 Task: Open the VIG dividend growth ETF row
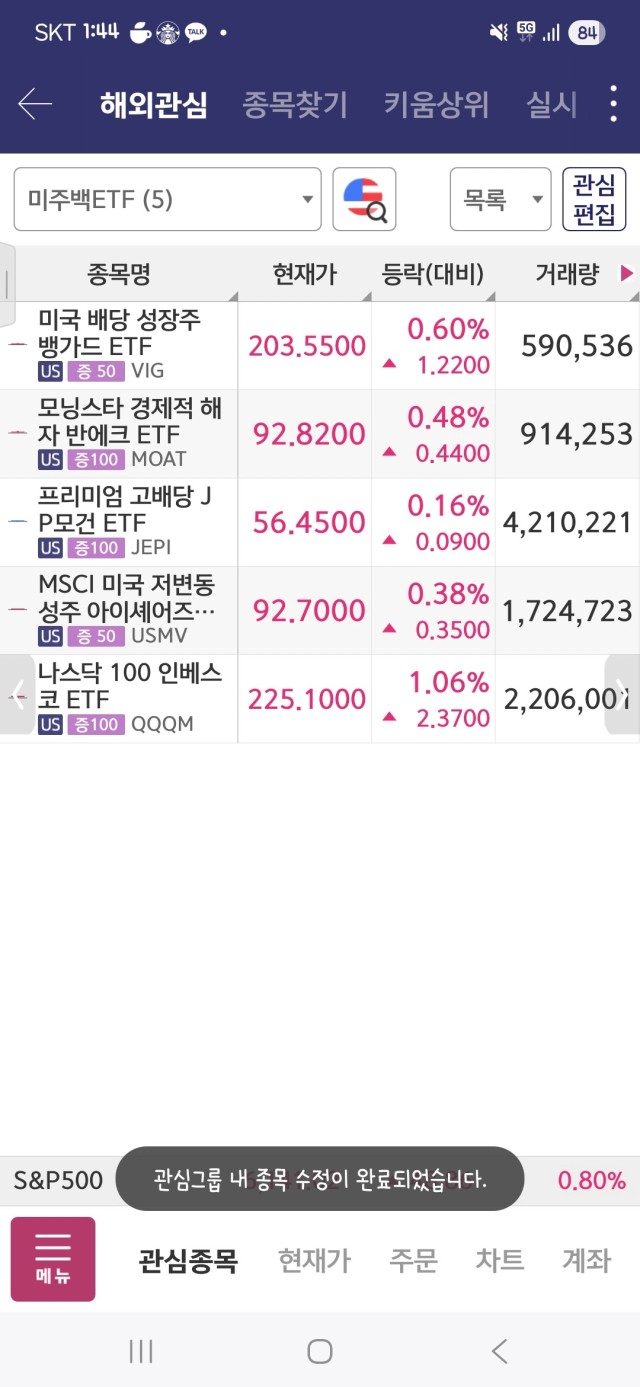pos(320,346)
